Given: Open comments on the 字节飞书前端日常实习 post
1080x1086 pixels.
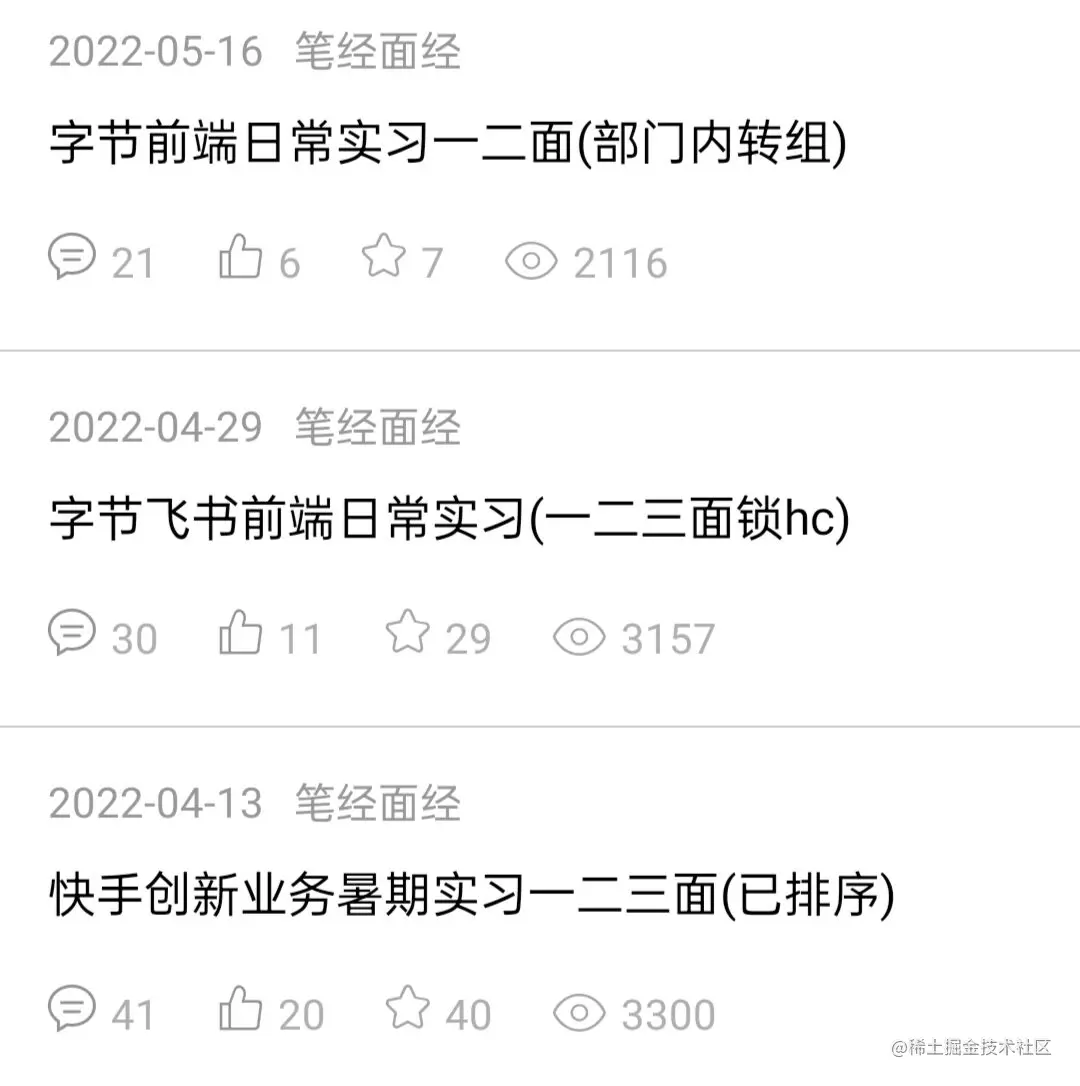Looking at the screenshot, I should 72,634.
